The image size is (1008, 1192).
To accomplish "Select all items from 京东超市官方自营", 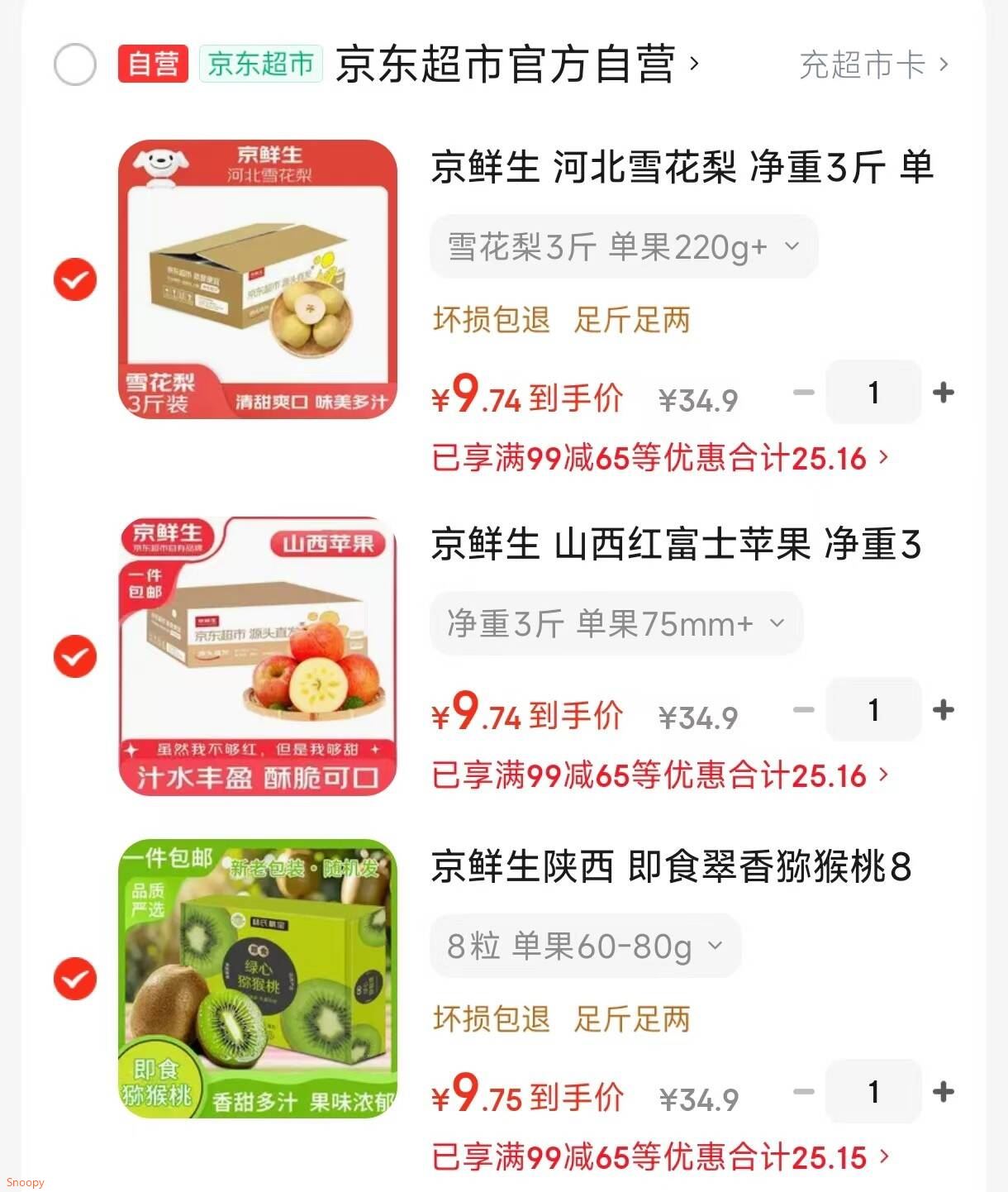I will click(x=75, y=64).
